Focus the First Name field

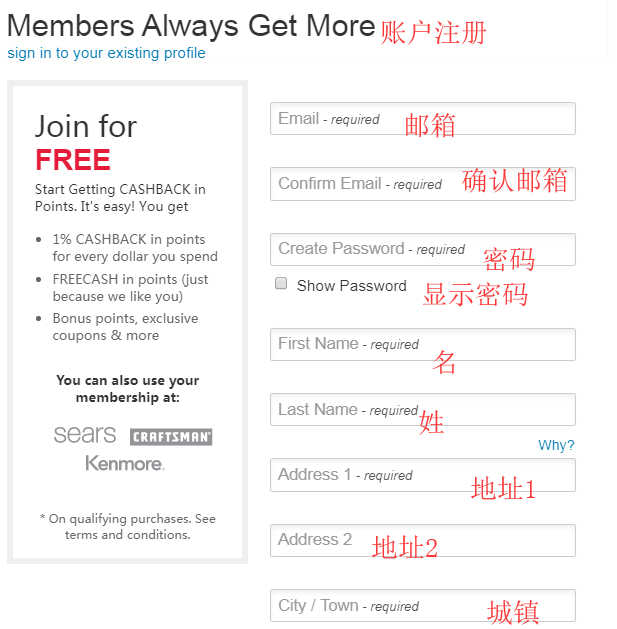tap(422, 344)
